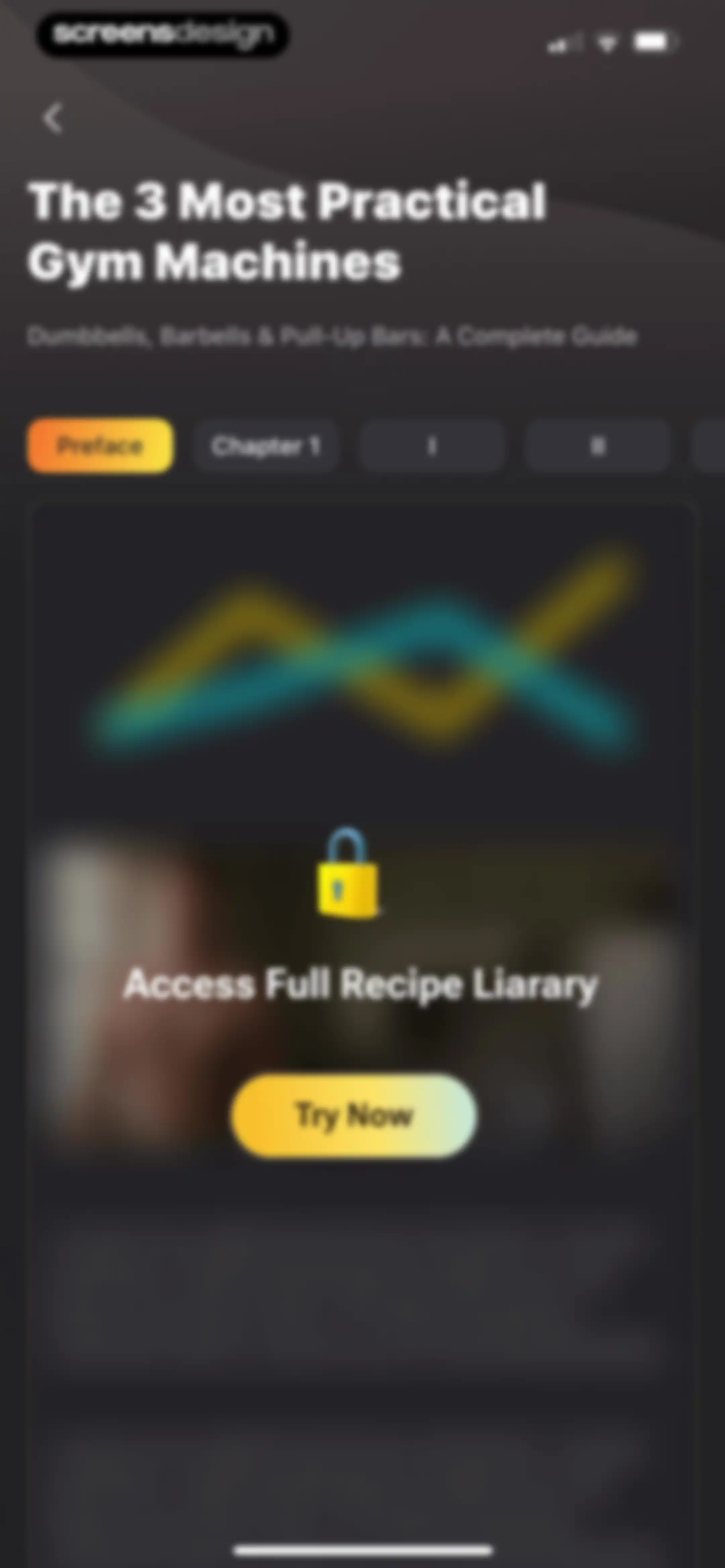Select the Preface chip
Image resolution: width=725 pixels, height=1568 pixels.
coord(100,446)
